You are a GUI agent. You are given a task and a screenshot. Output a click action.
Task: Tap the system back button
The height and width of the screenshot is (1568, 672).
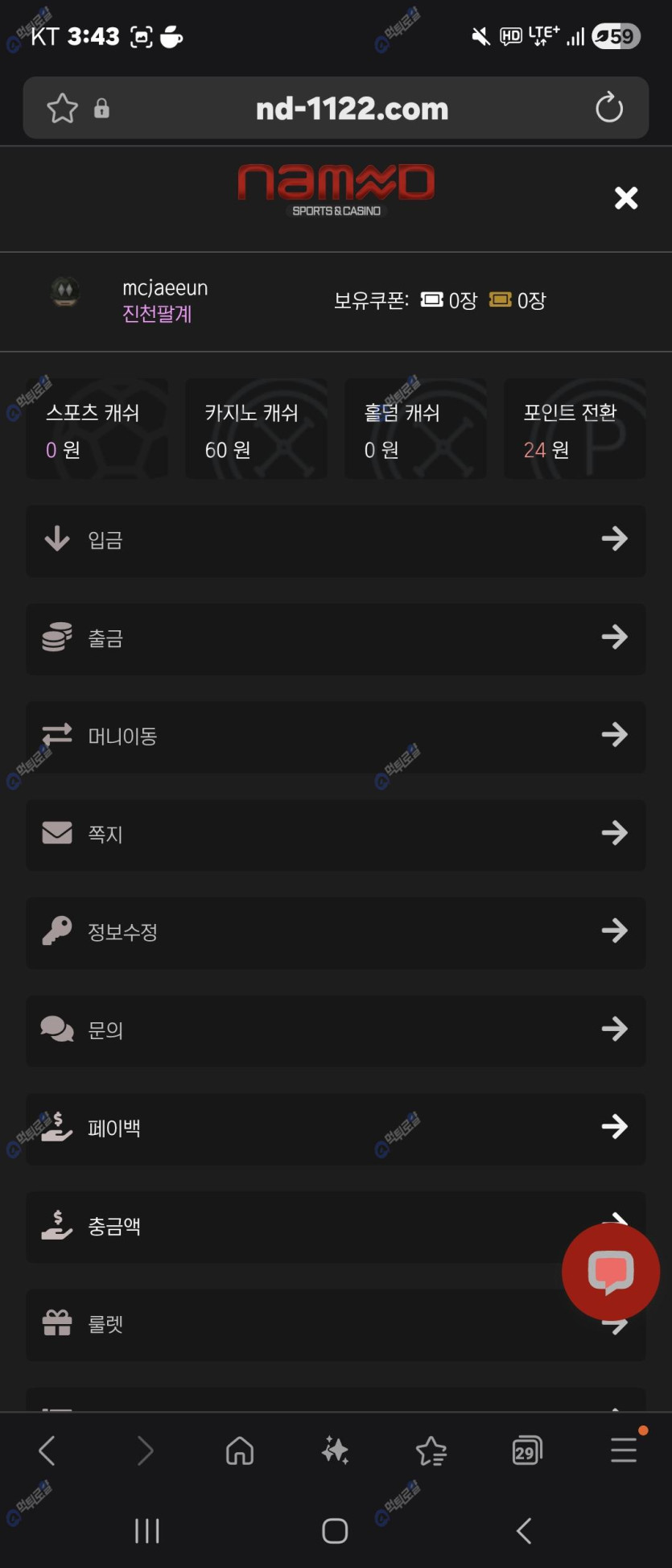pyautogui.click(x=524, y=1530)
